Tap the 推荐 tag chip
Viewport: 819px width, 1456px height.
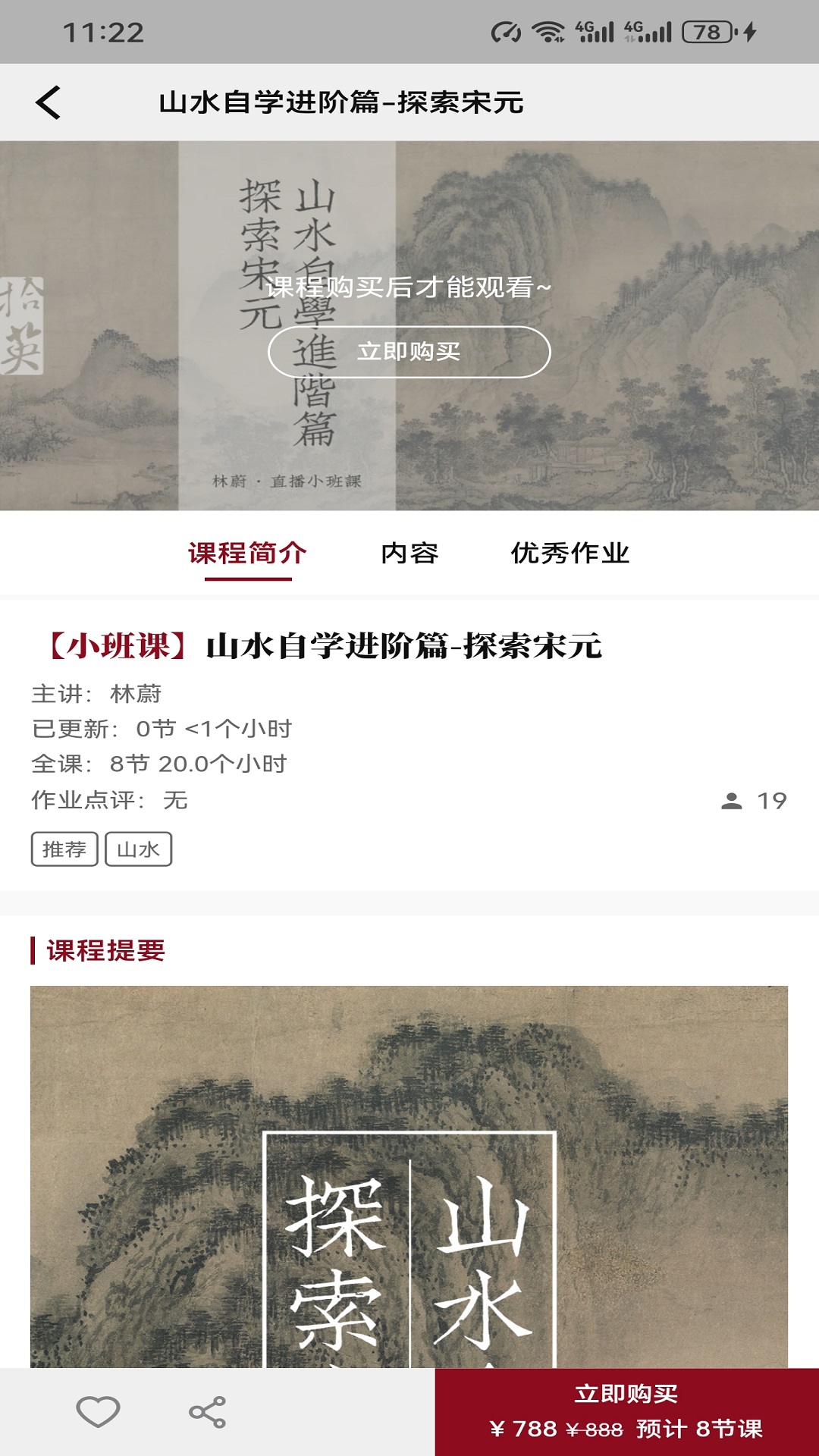pyautogui.click(x=64, y=849)
